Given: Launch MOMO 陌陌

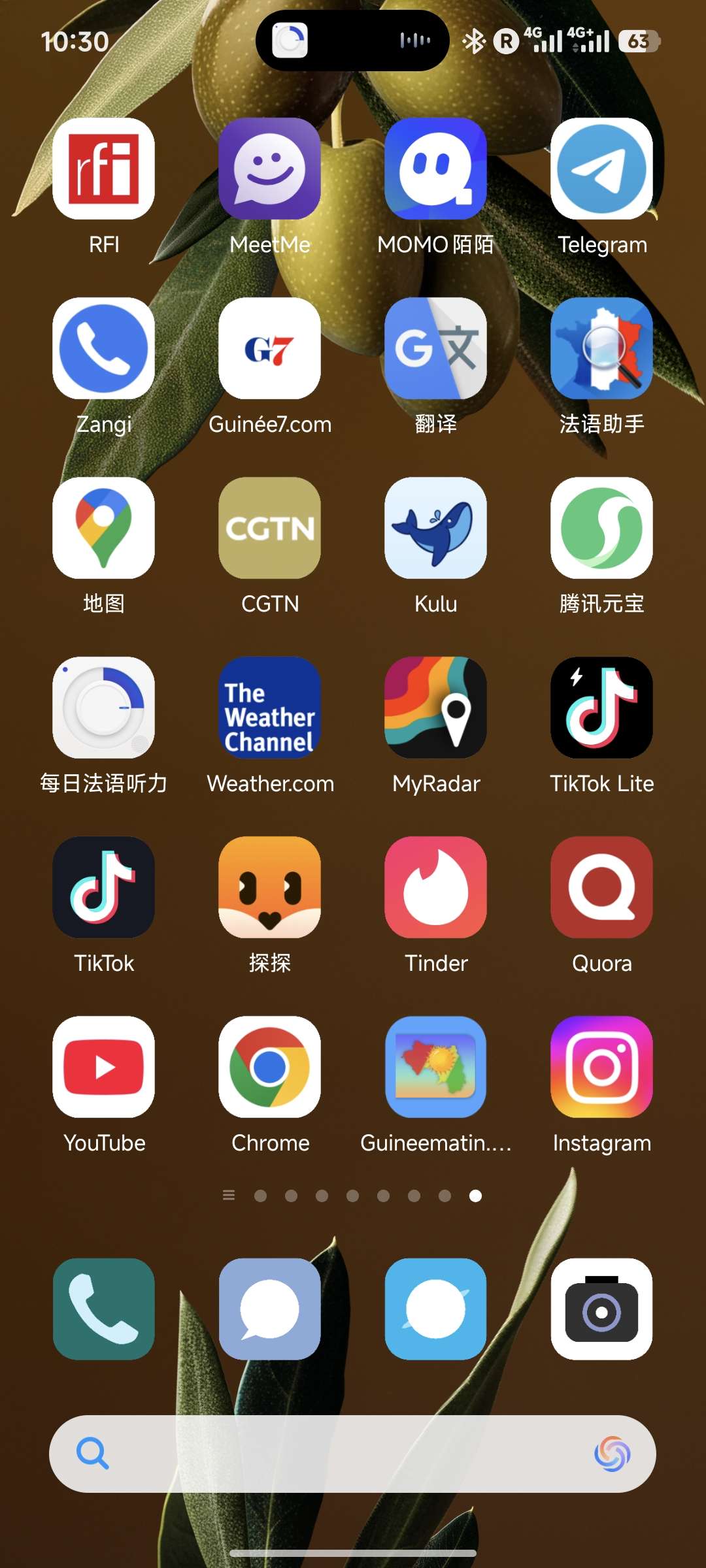Looking at the screenshot, I should (x=435, y=169).
